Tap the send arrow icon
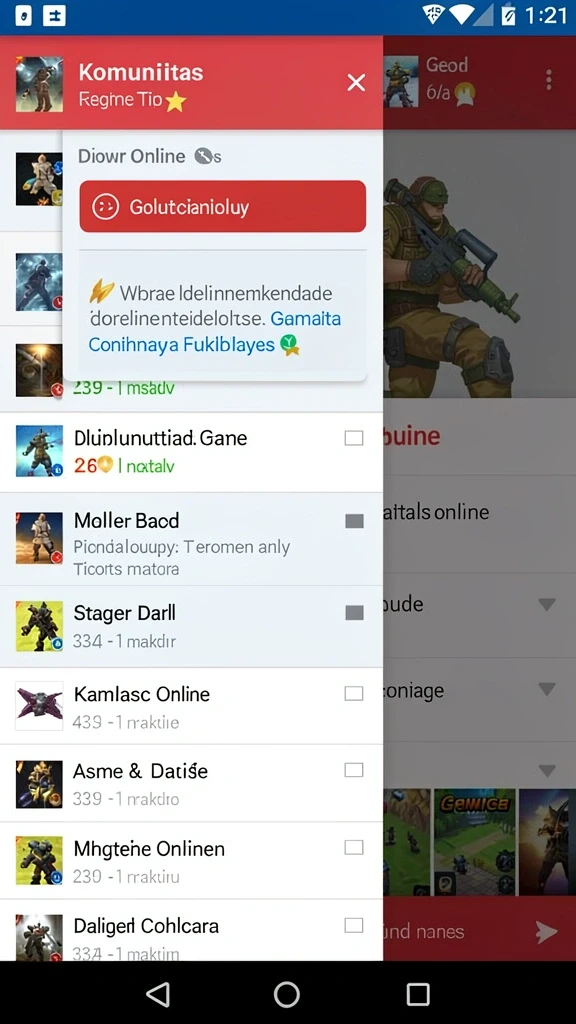576x1024 pixels. coord(547,932)
